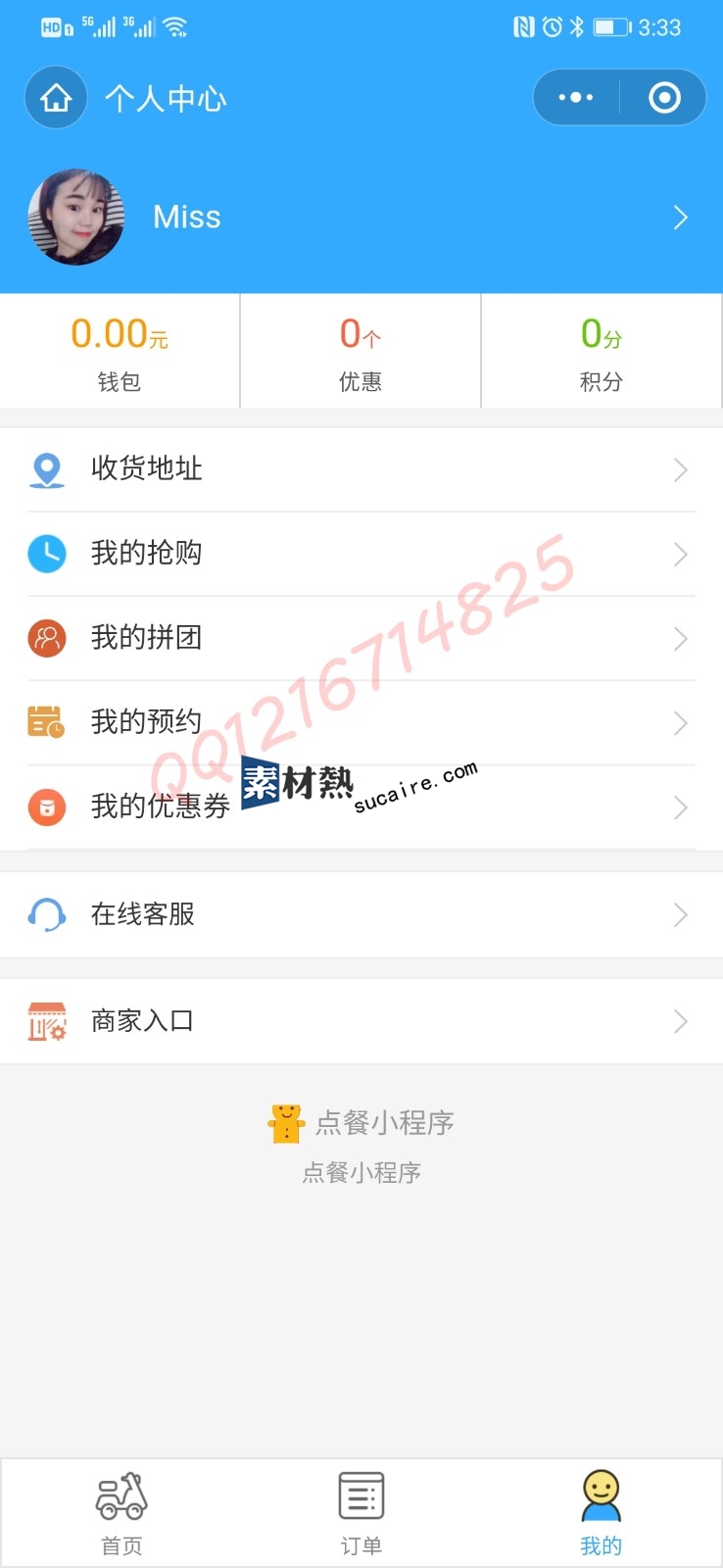Viewport: 723px width, 1568px height.
Task: Open the wallet (钱包) balance
Action: [120, 351]
